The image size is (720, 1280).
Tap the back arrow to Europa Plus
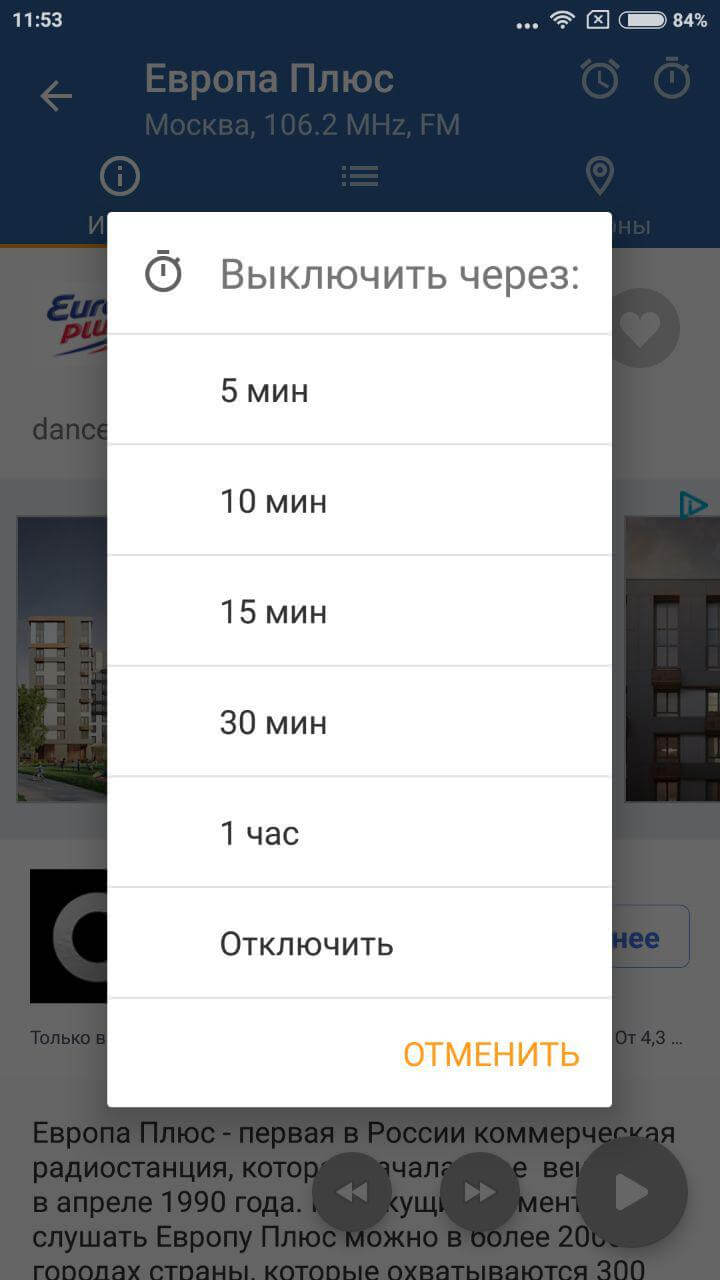[57, 96]
